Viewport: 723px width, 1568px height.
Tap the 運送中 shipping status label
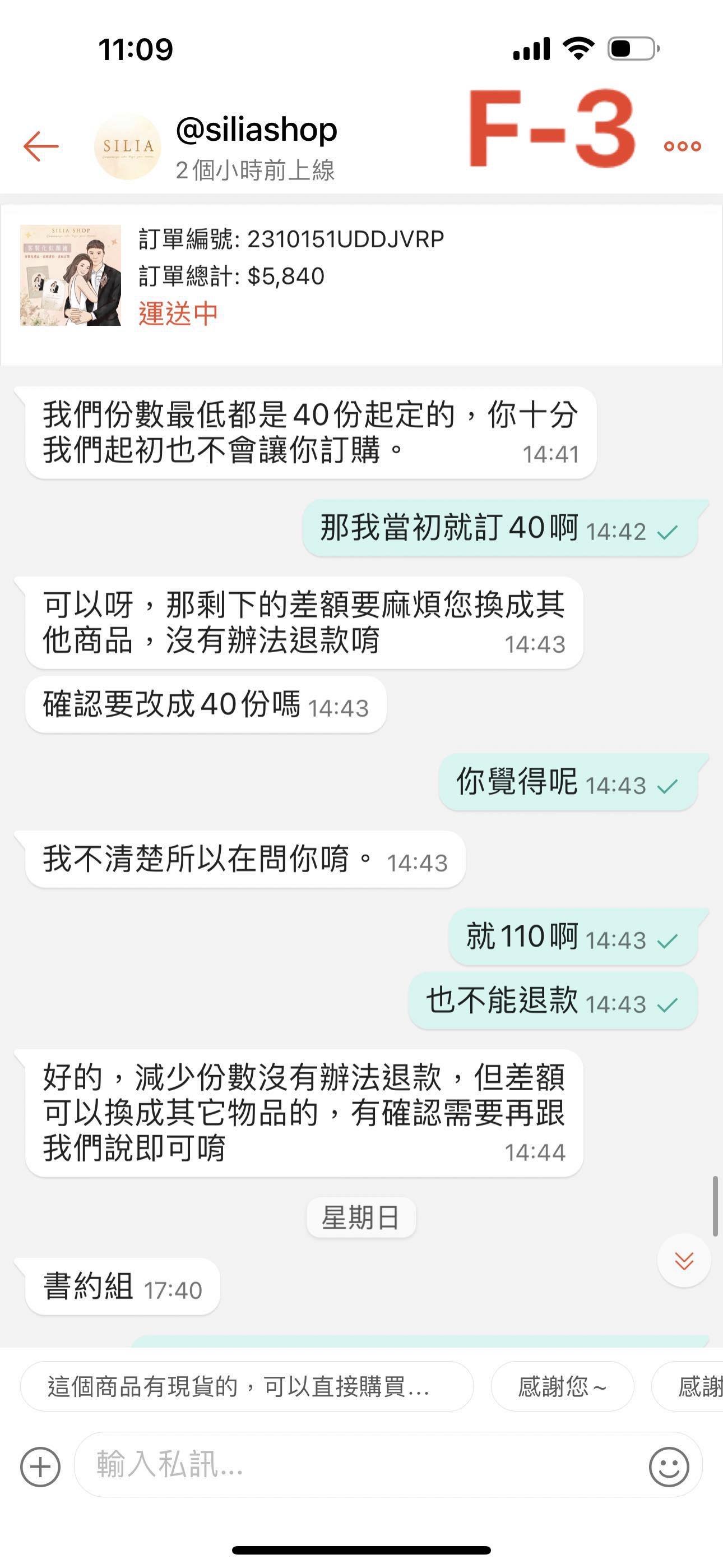point(177,314)
